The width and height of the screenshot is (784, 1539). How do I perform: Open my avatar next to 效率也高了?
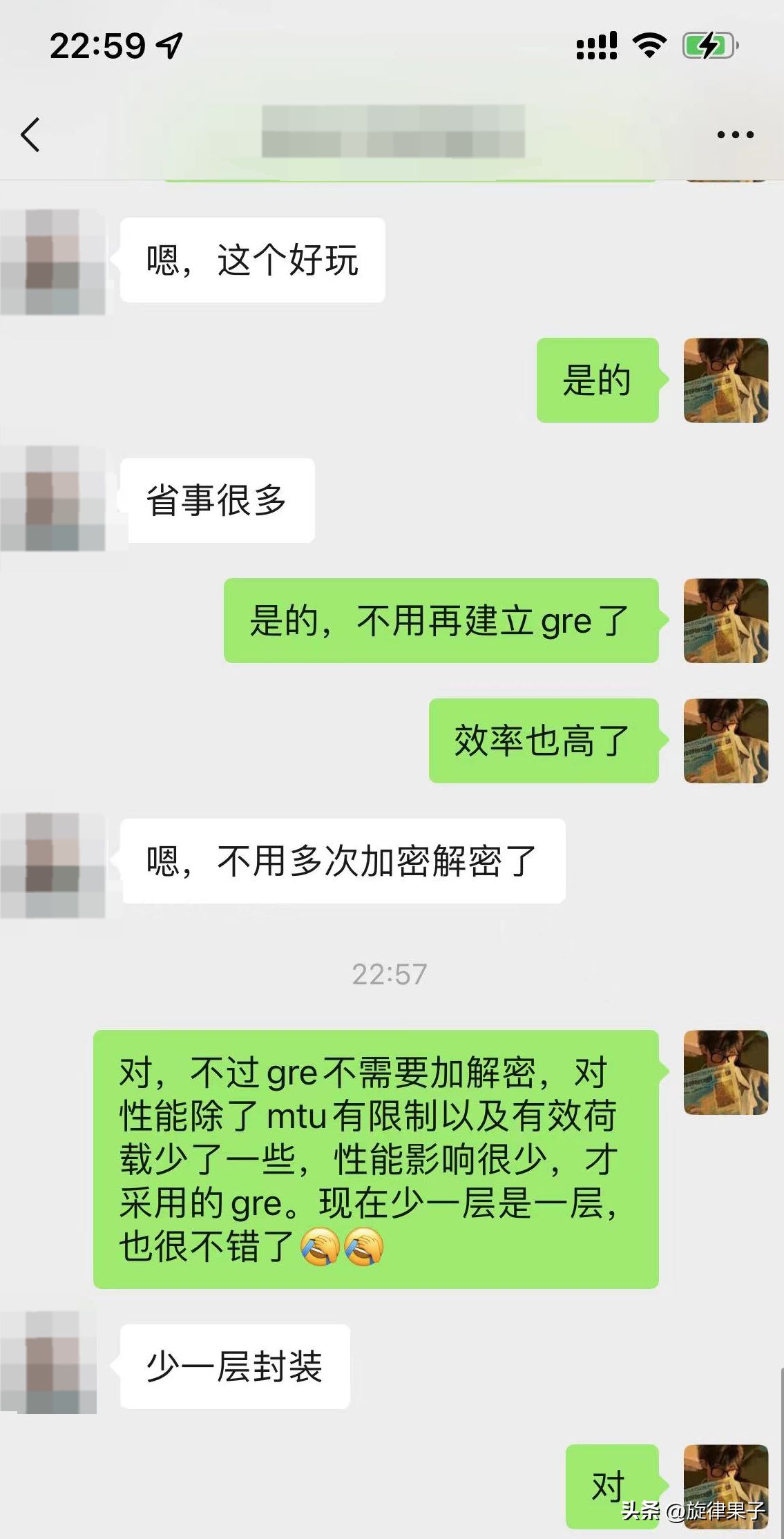click(x=725, y=740)
